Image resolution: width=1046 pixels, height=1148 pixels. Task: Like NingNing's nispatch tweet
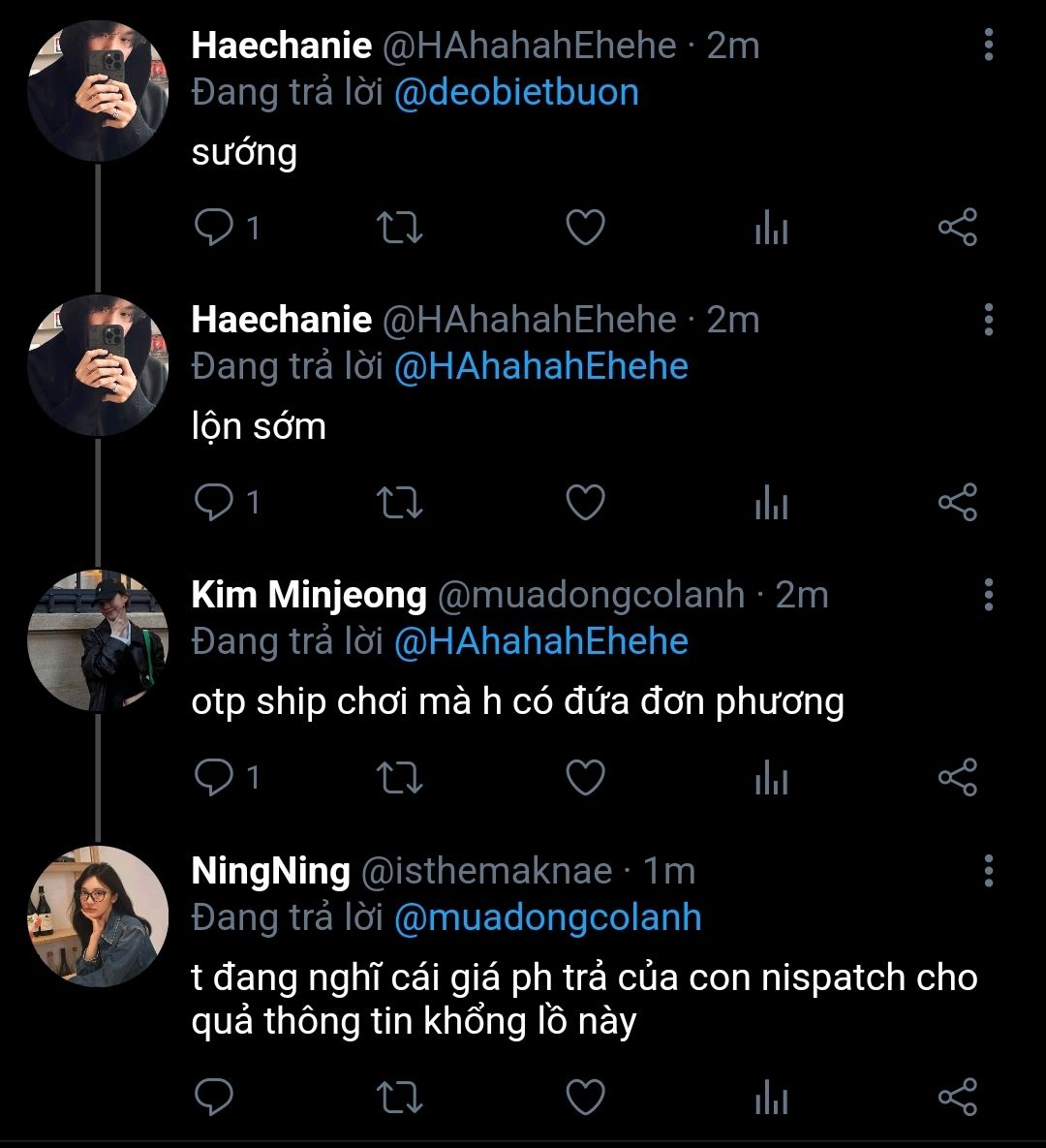tap(585, 1096)
